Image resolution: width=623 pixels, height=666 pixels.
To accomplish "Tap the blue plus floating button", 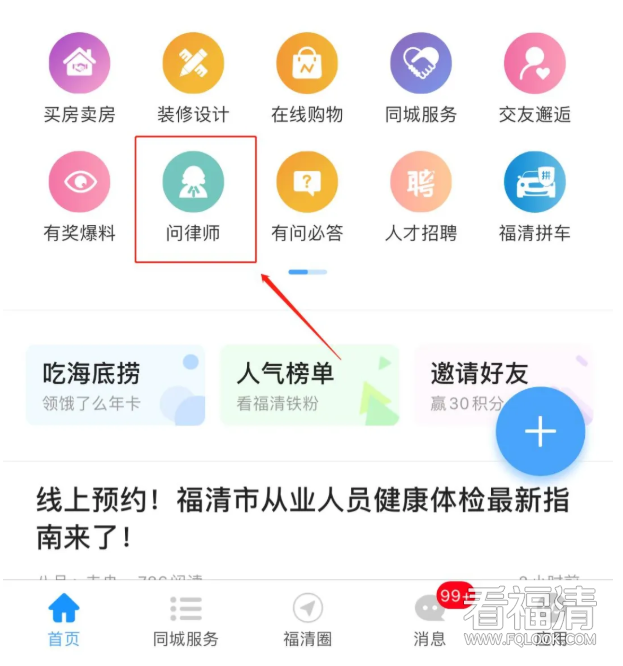I will click(540, 431).
